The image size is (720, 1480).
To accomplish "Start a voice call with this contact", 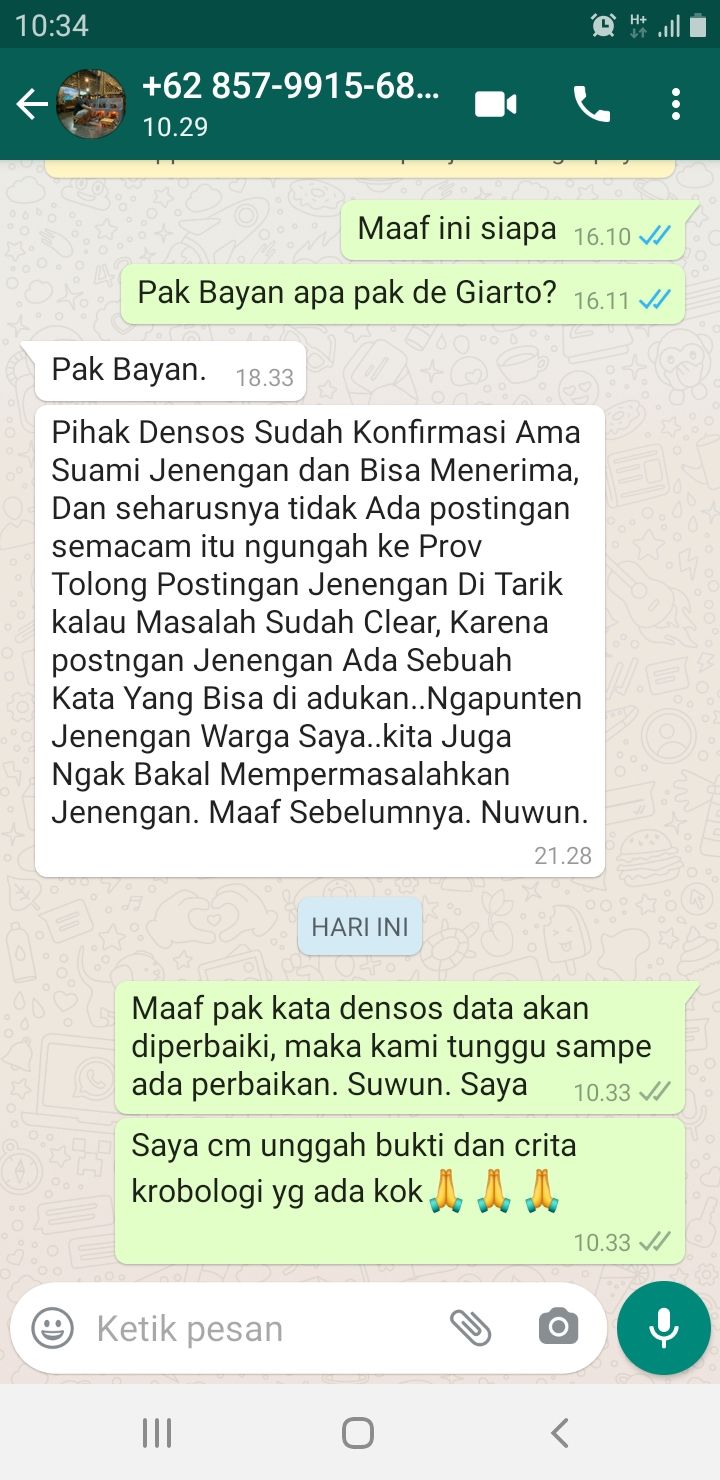I will [591, 104].
